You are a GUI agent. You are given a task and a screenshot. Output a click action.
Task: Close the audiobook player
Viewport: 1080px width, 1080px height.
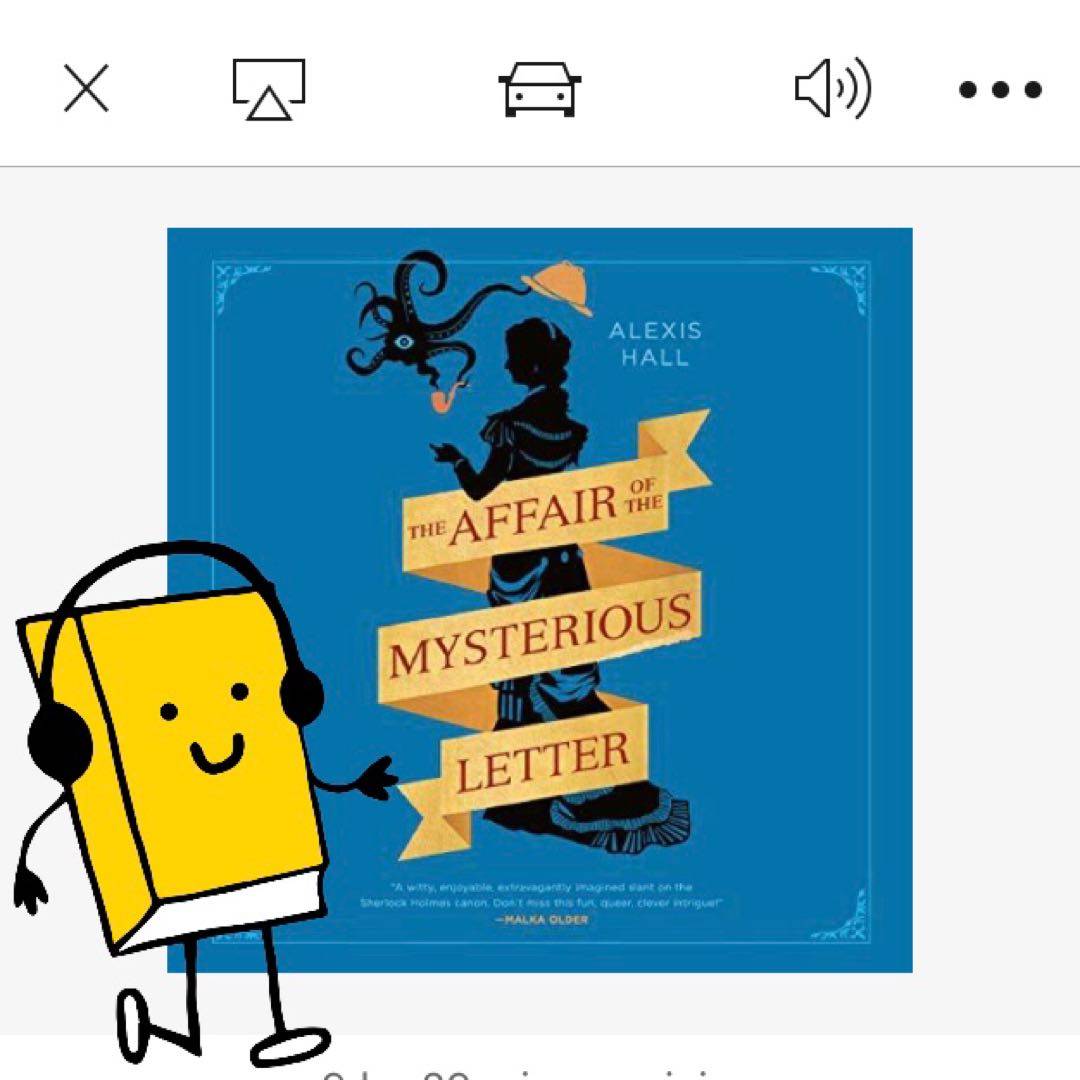tap(86, 90)
